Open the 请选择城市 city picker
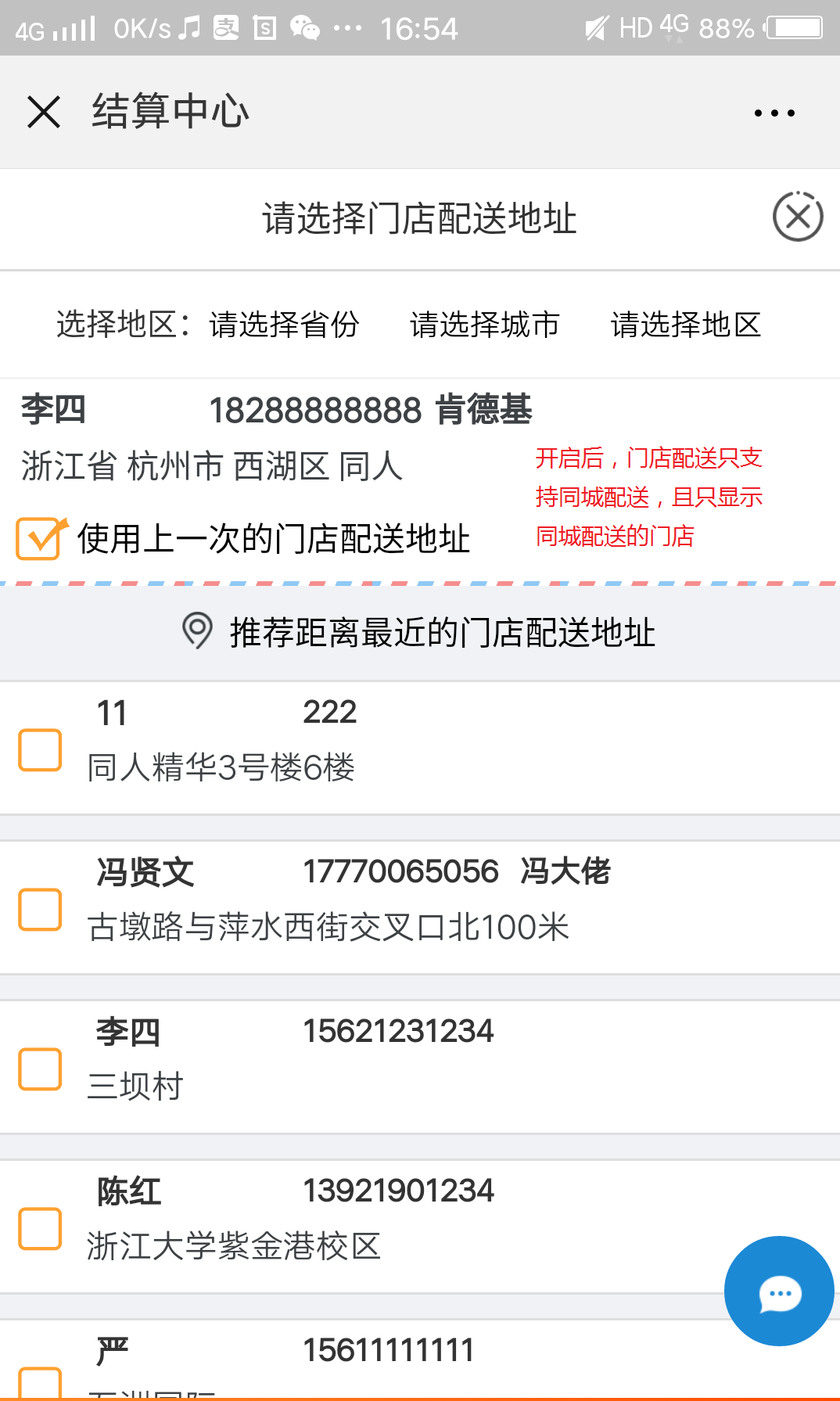Screen dimensions: 840x1401 click(485, 325)
